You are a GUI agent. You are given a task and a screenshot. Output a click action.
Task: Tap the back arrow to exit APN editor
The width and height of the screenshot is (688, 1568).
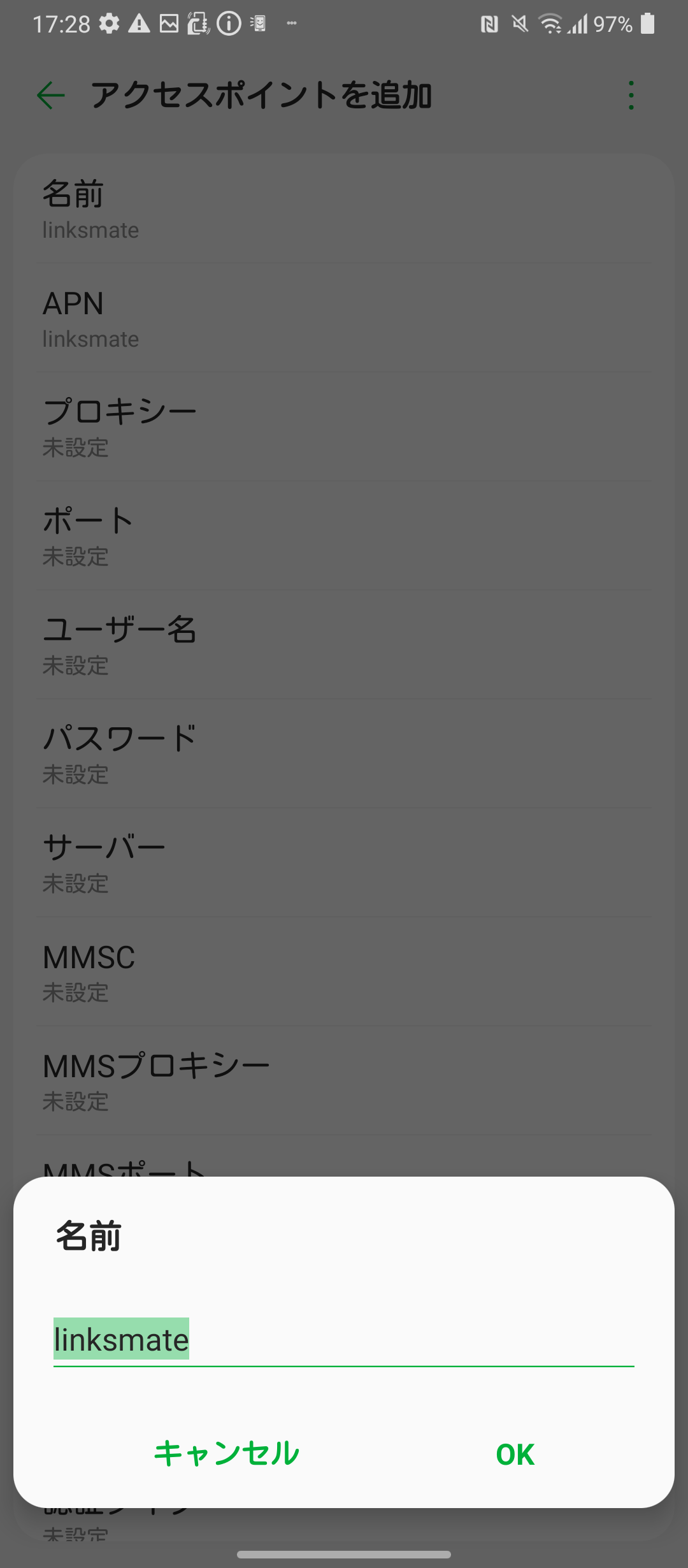50,96
